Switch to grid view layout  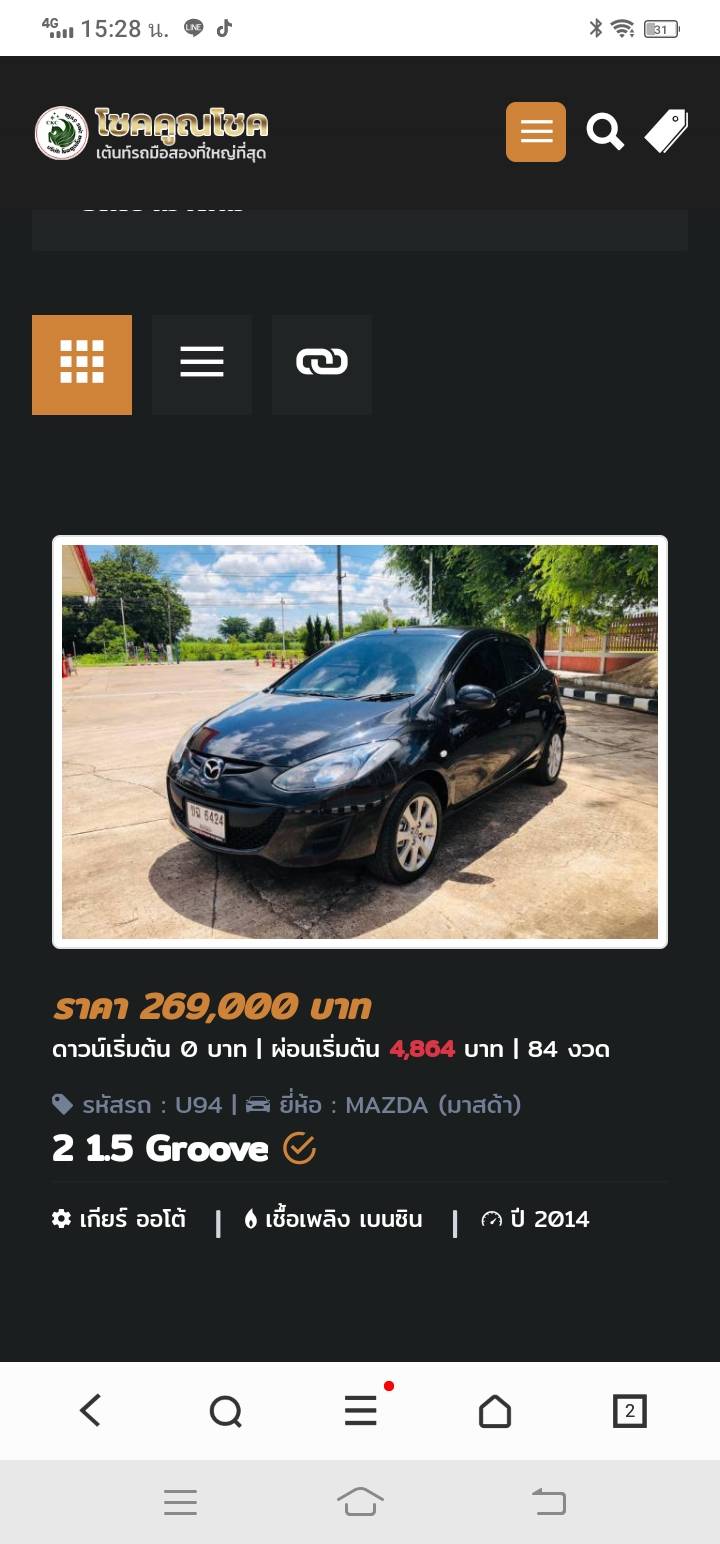tap(82, 365)
